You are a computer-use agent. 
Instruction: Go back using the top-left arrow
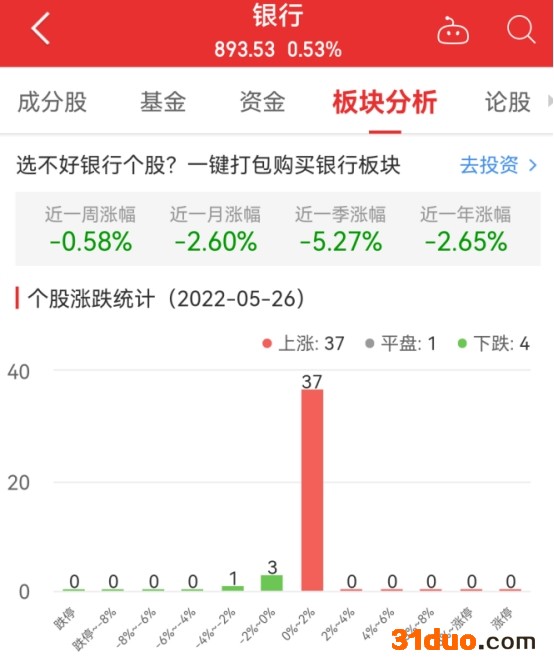pos(41,29)
